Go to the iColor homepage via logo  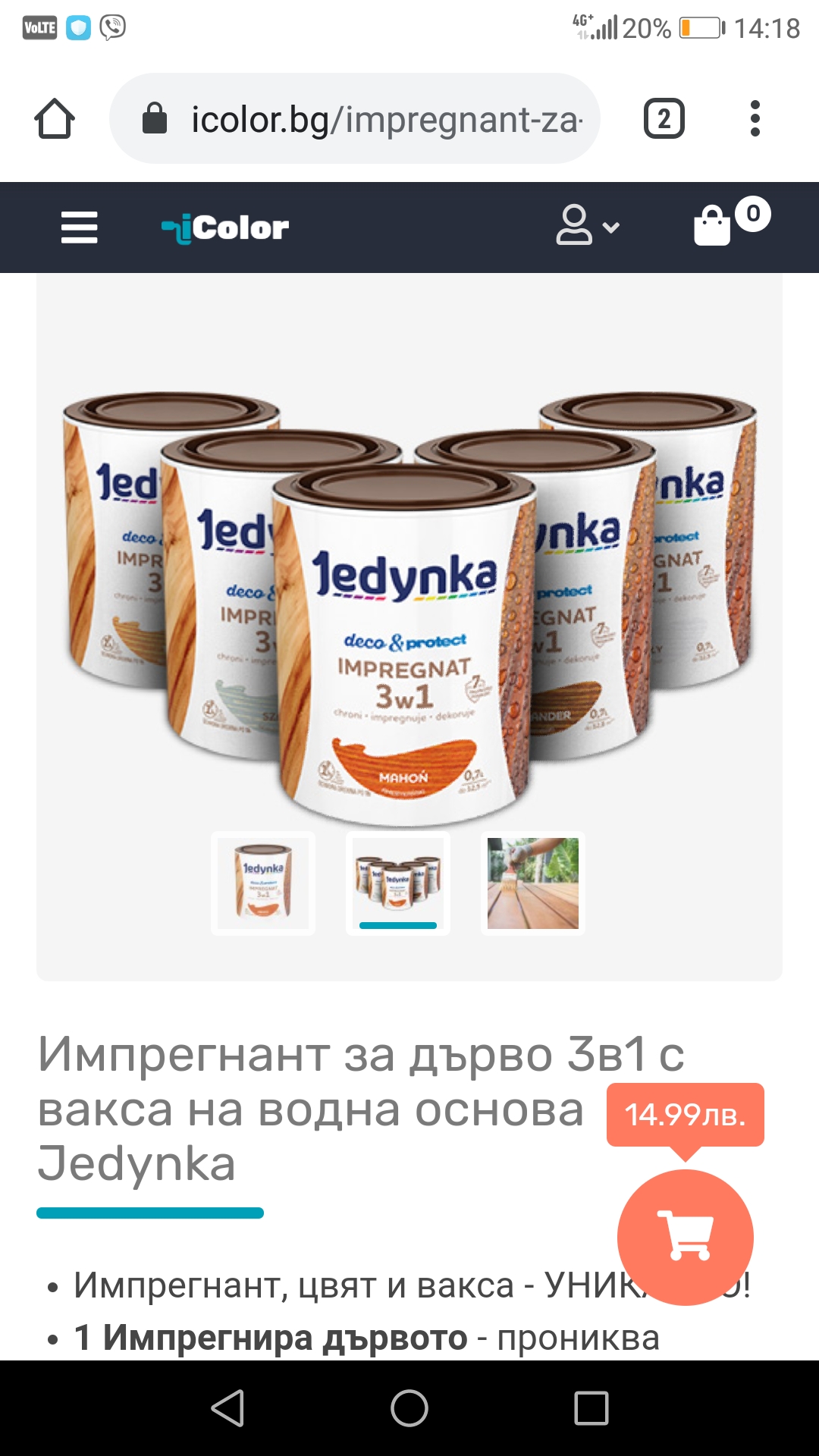pos(225,227)
